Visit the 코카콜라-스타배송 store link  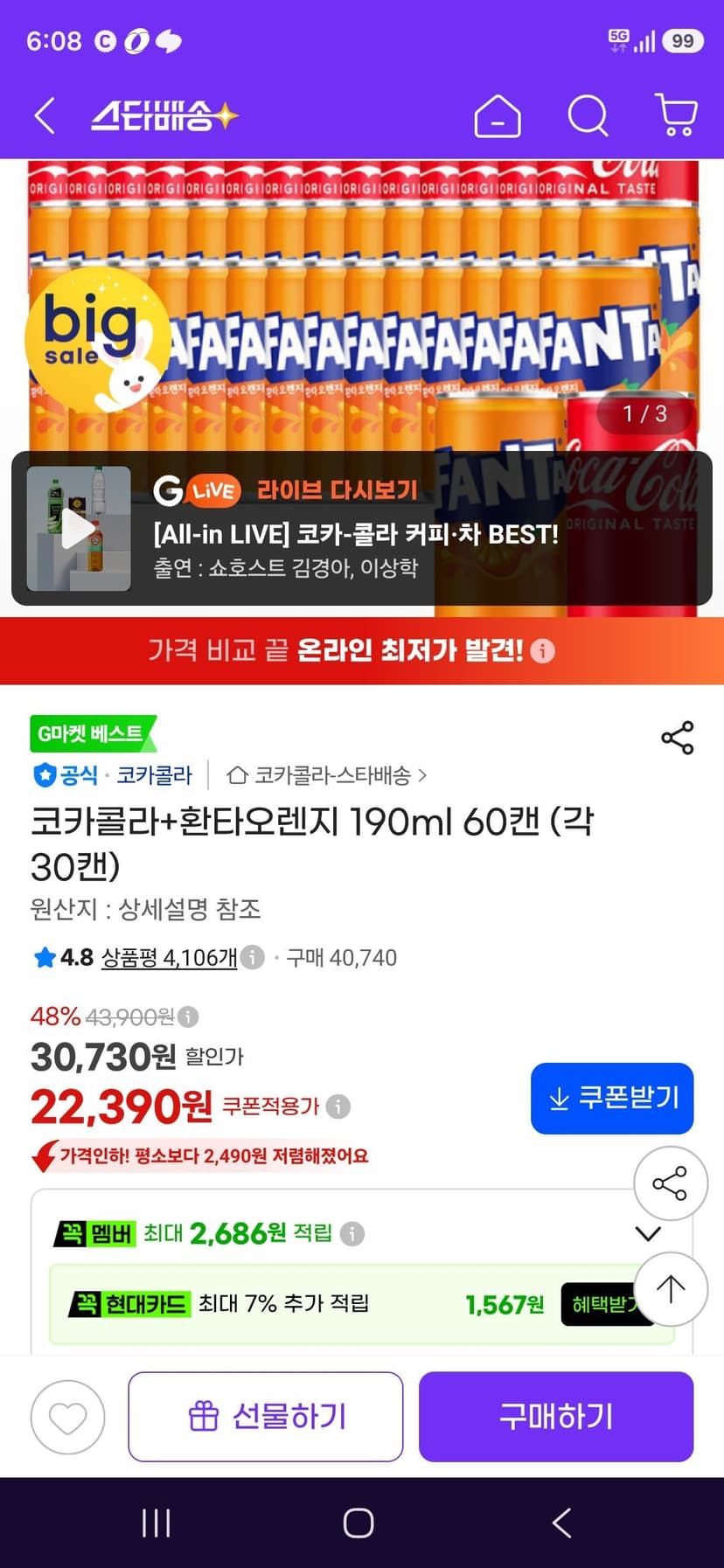click(x=326, y=775)
